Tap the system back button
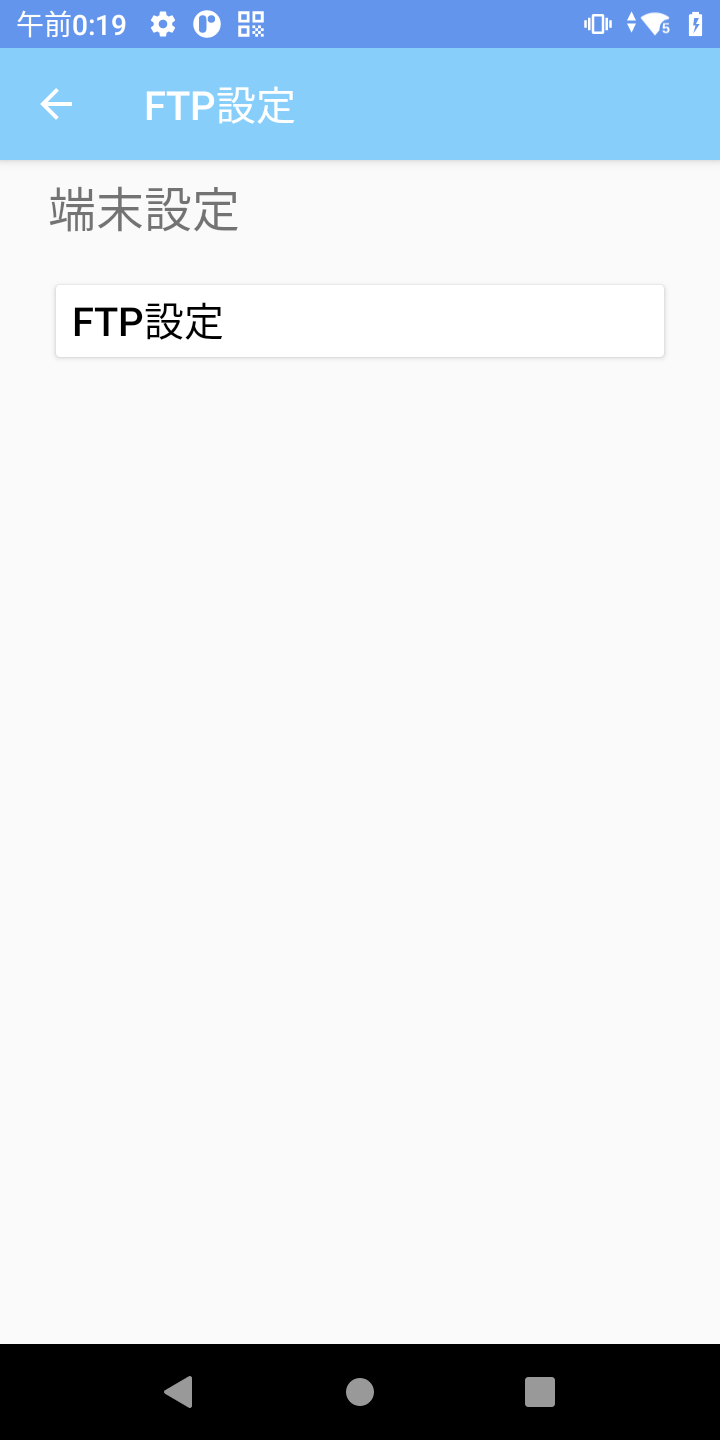Screen dimensions: 720x1440 coord(179,1391)
